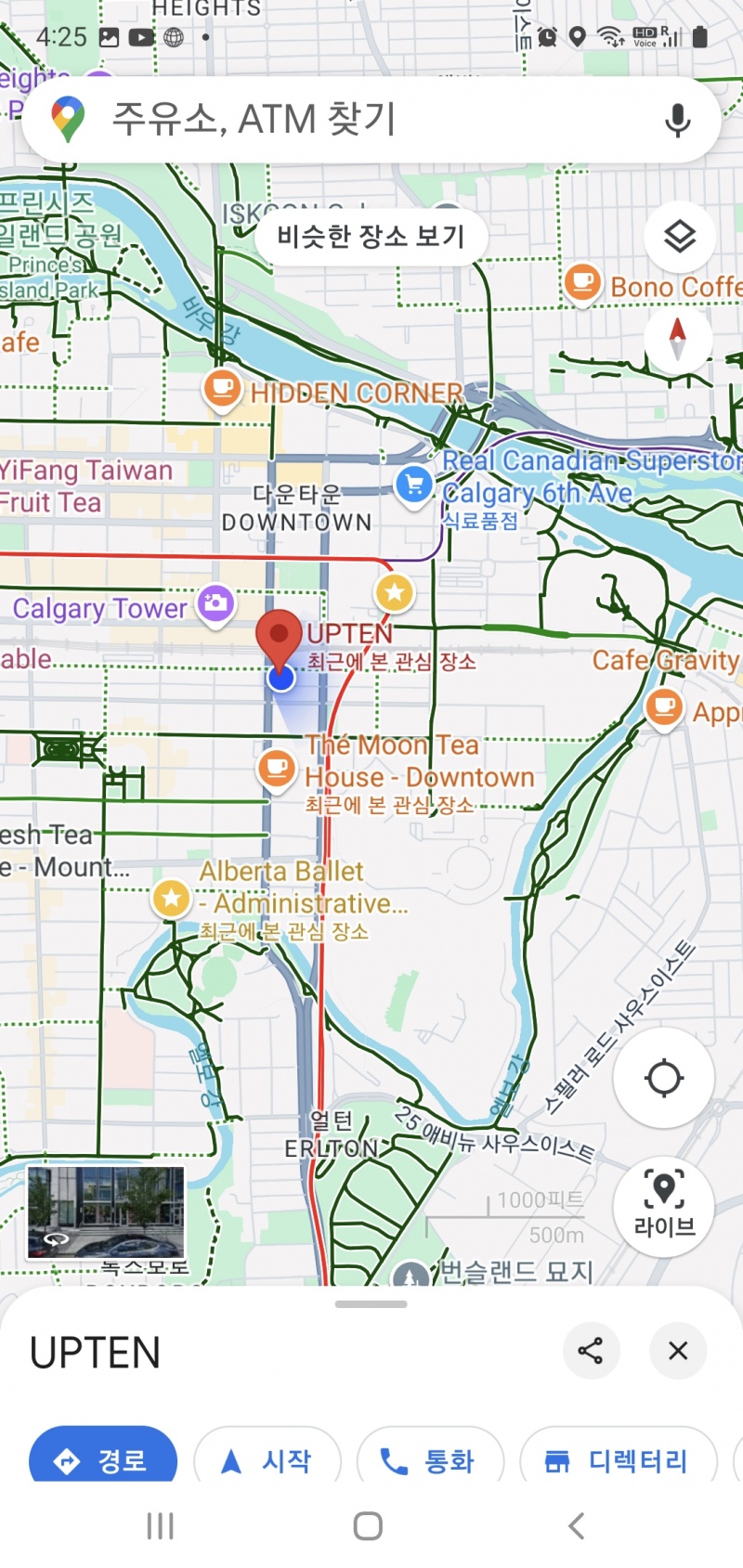Open the 라이브 live view button
Viewport: 743px width, 1568px height.
click(663, 1204)
